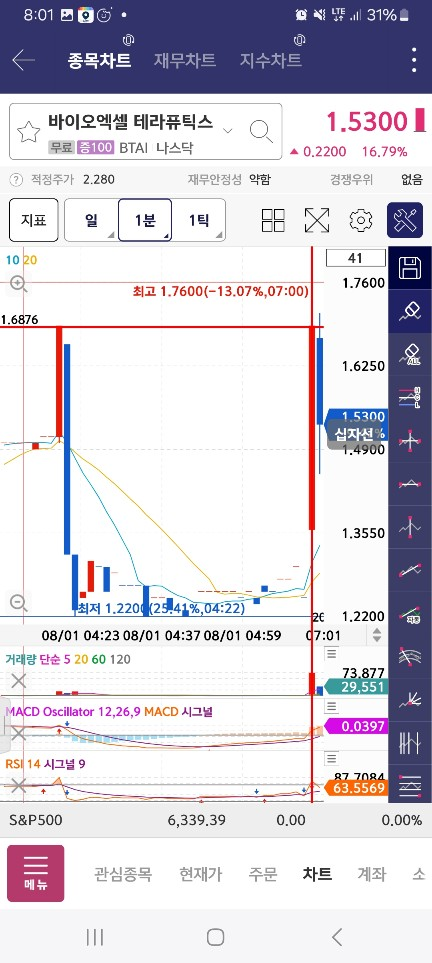The image size is (432, 963).
Task: Open the three-dot overflow menu
Action: pyautogui.click(x=414, y=60)
